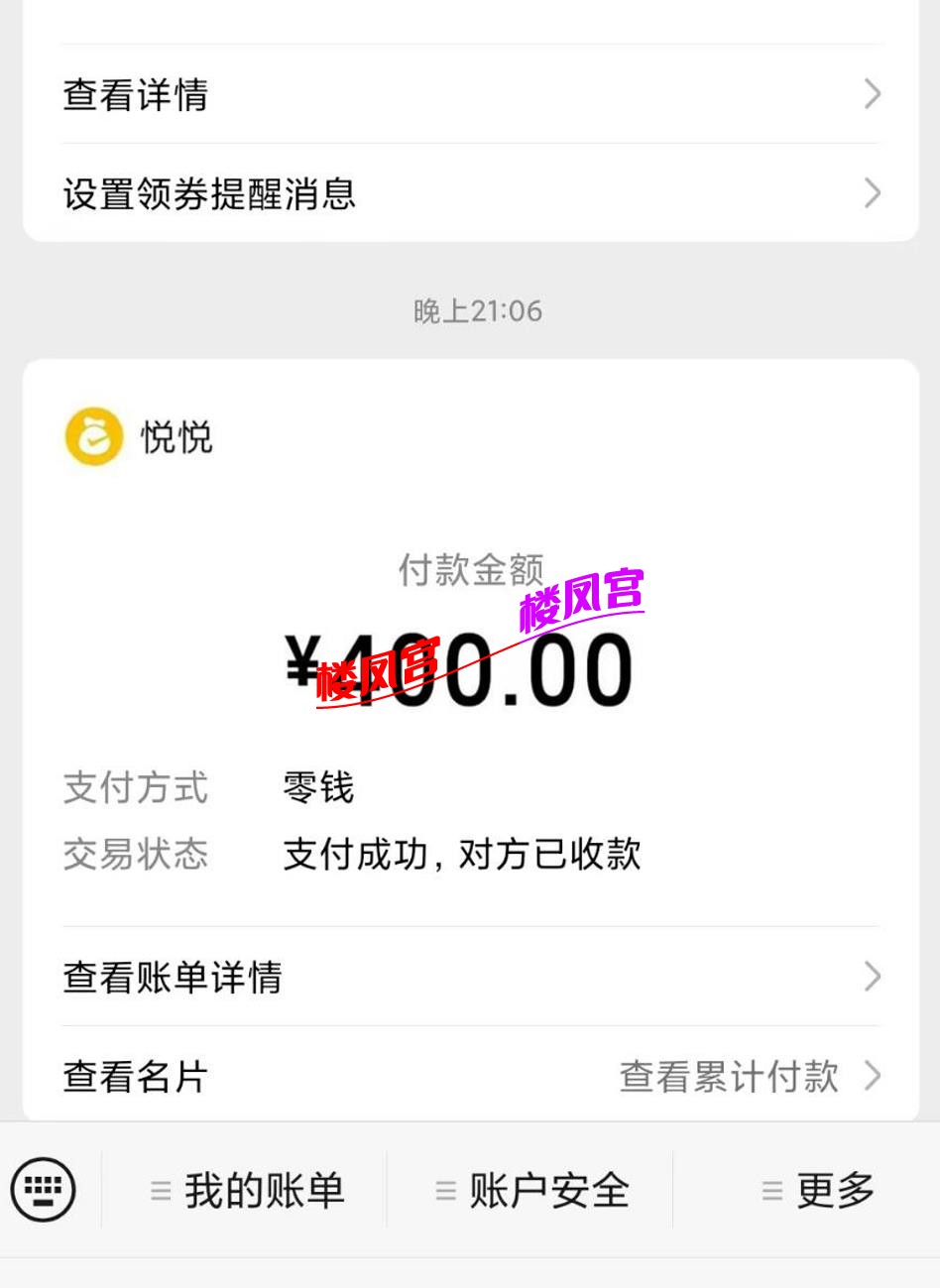Click 查看详情 to view coupon details

[133, 94]
